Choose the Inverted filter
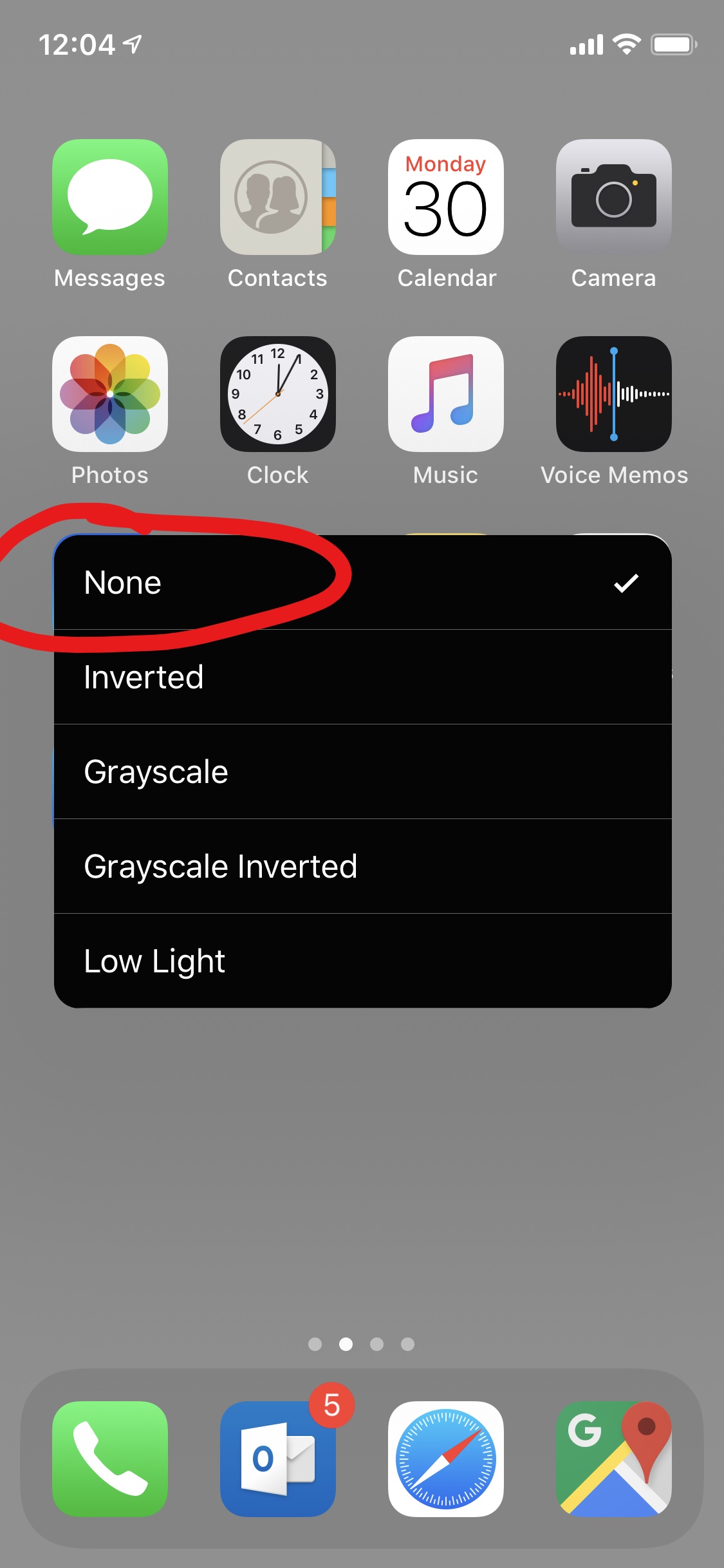724x1568 pixels. [x=362, y=677]
